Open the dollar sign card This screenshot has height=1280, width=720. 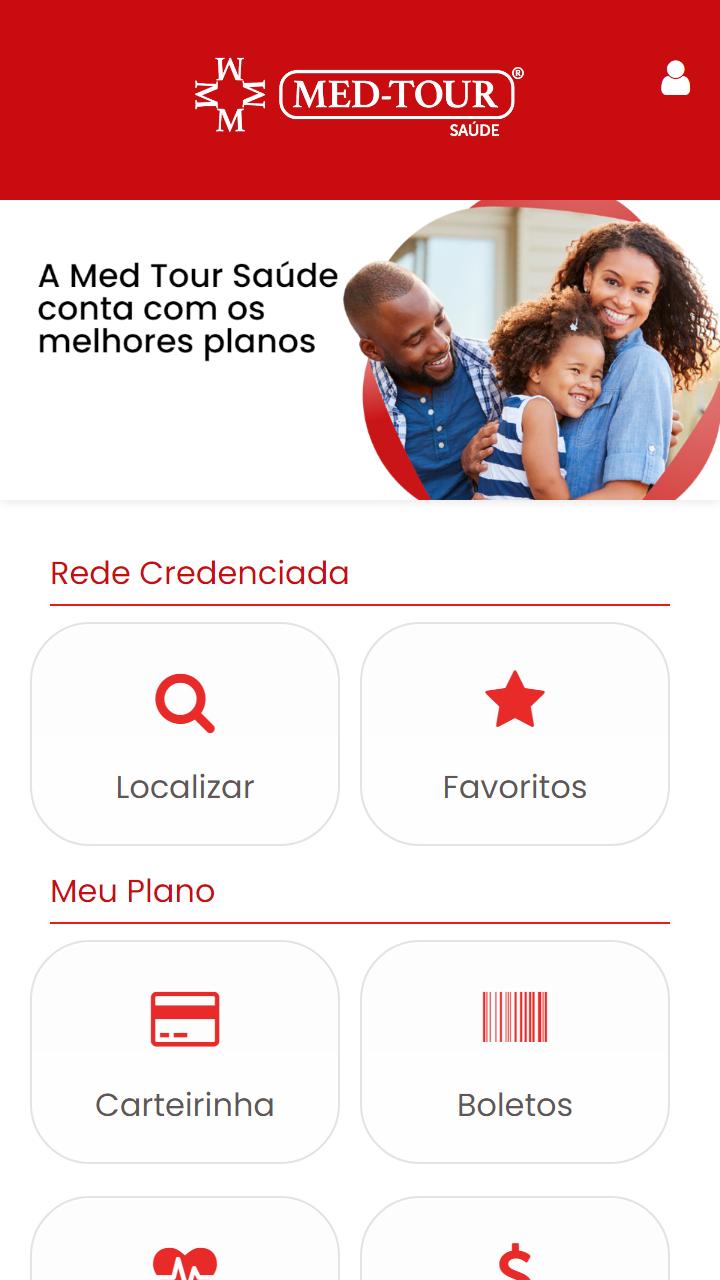pos(515,1245)
